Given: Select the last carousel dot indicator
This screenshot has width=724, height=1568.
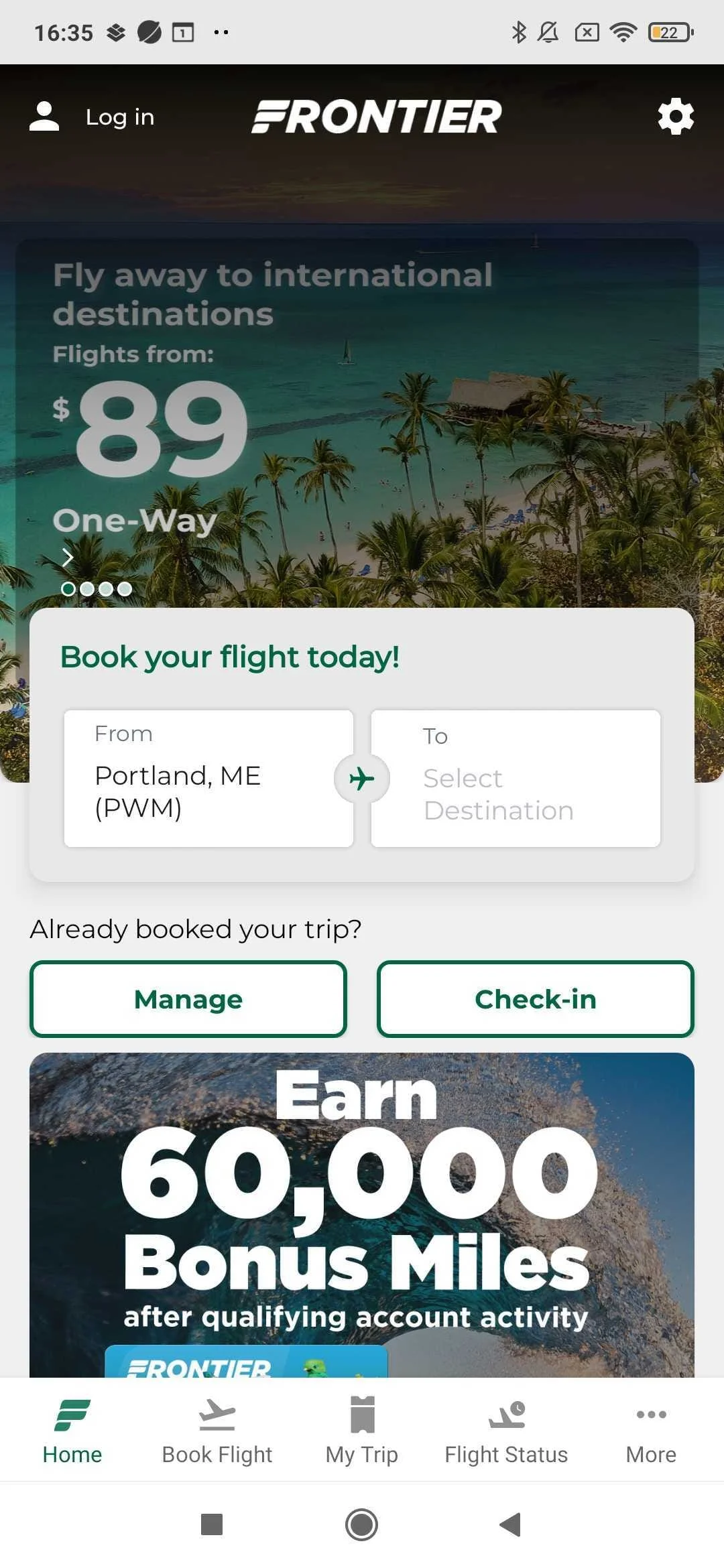Looking at the screenshot, I should [125, 588].
